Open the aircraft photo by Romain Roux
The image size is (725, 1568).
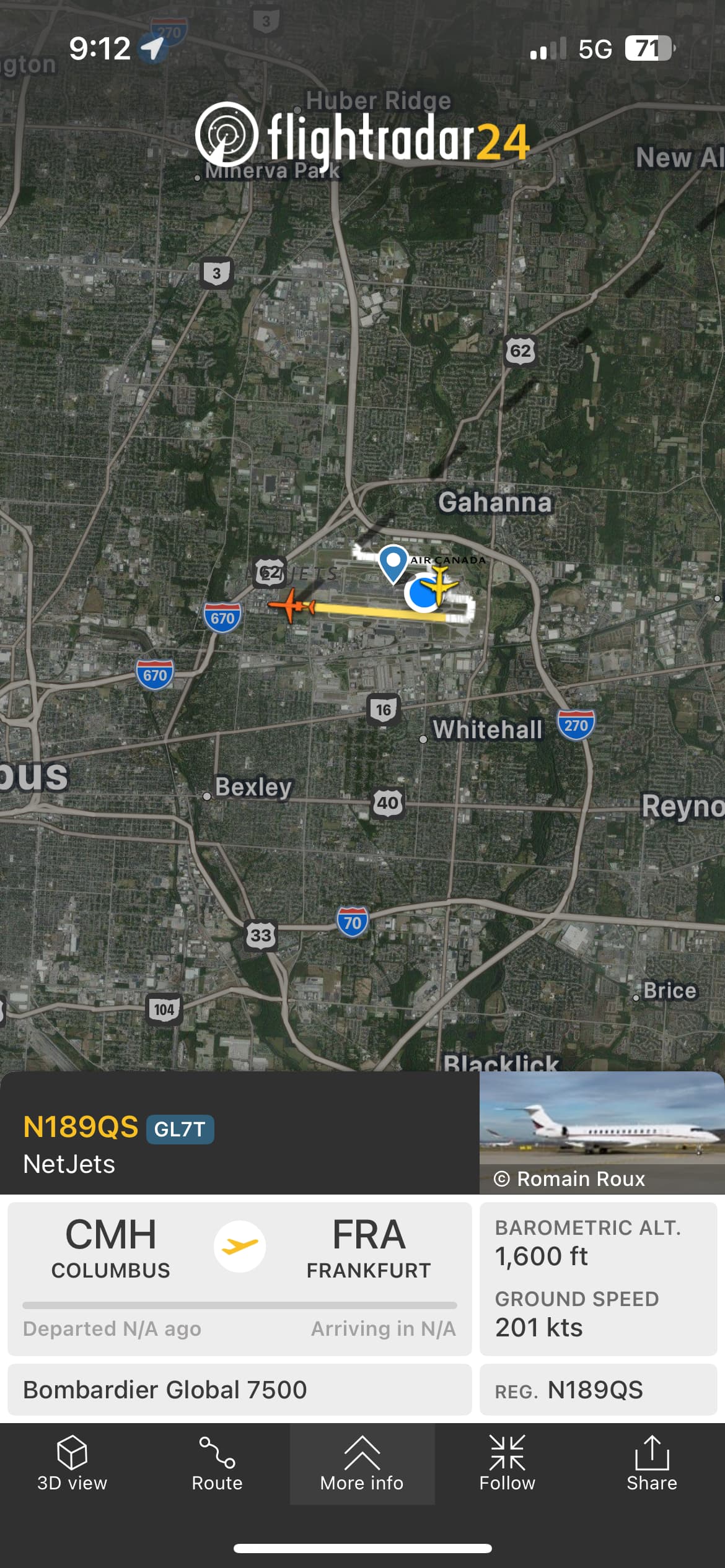point(601,1132)
